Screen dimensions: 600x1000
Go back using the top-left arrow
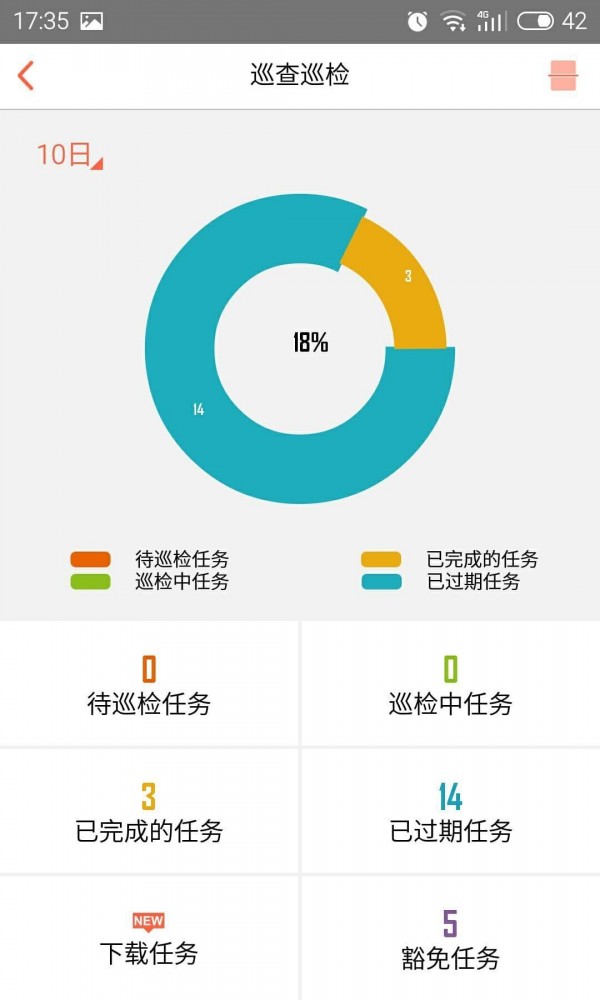[x=26, y=75]
